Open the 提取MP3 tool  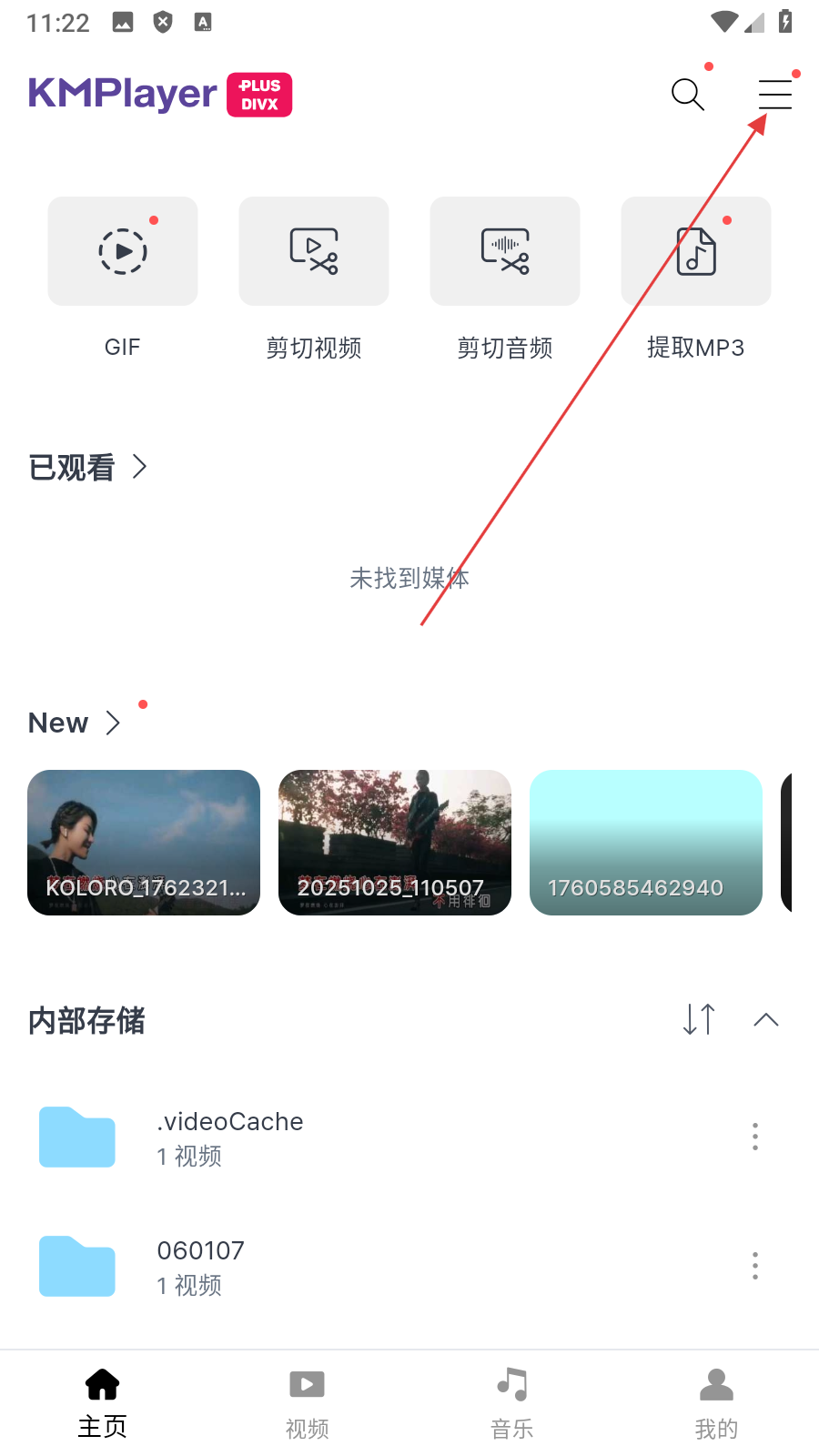point(696,251)
